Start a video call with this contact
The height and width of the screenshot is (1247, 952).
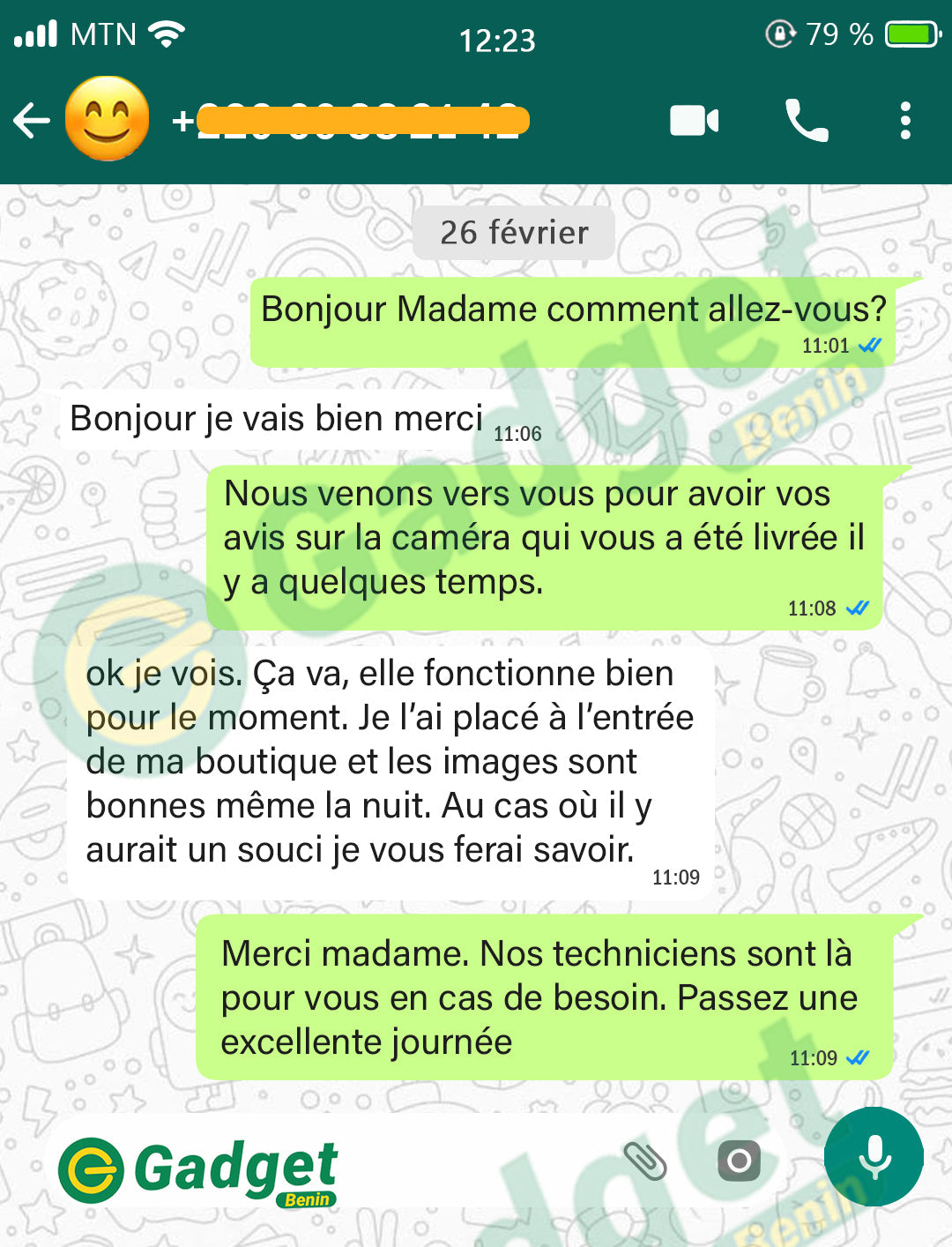pyautogui.click(x=694, y=121)
